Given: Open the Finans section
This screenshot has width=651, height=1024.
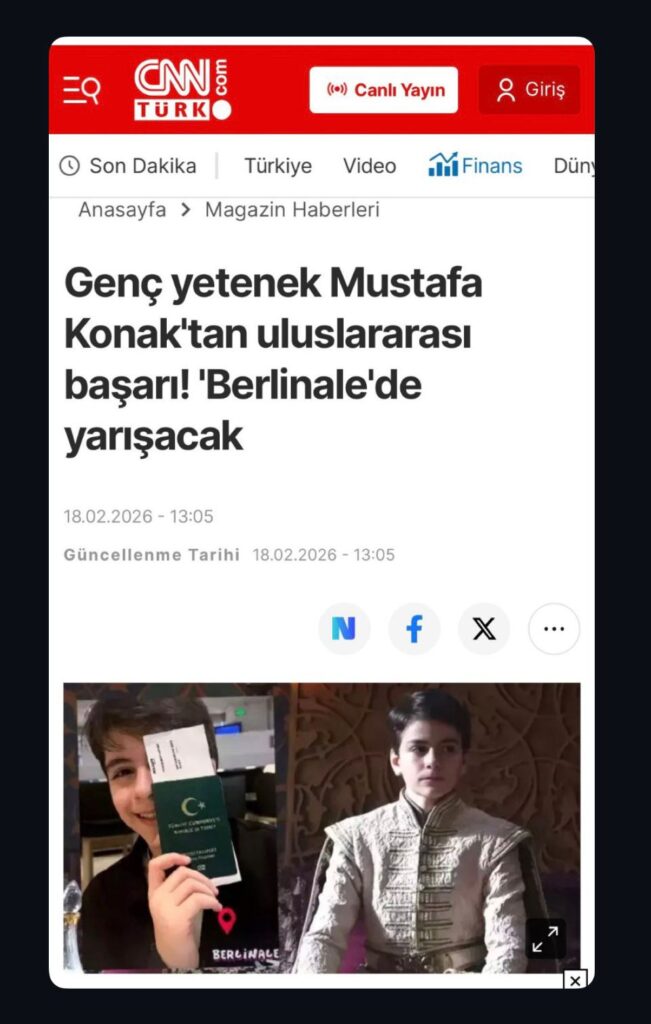Looking at the screenshot, I should pos(476,166).
